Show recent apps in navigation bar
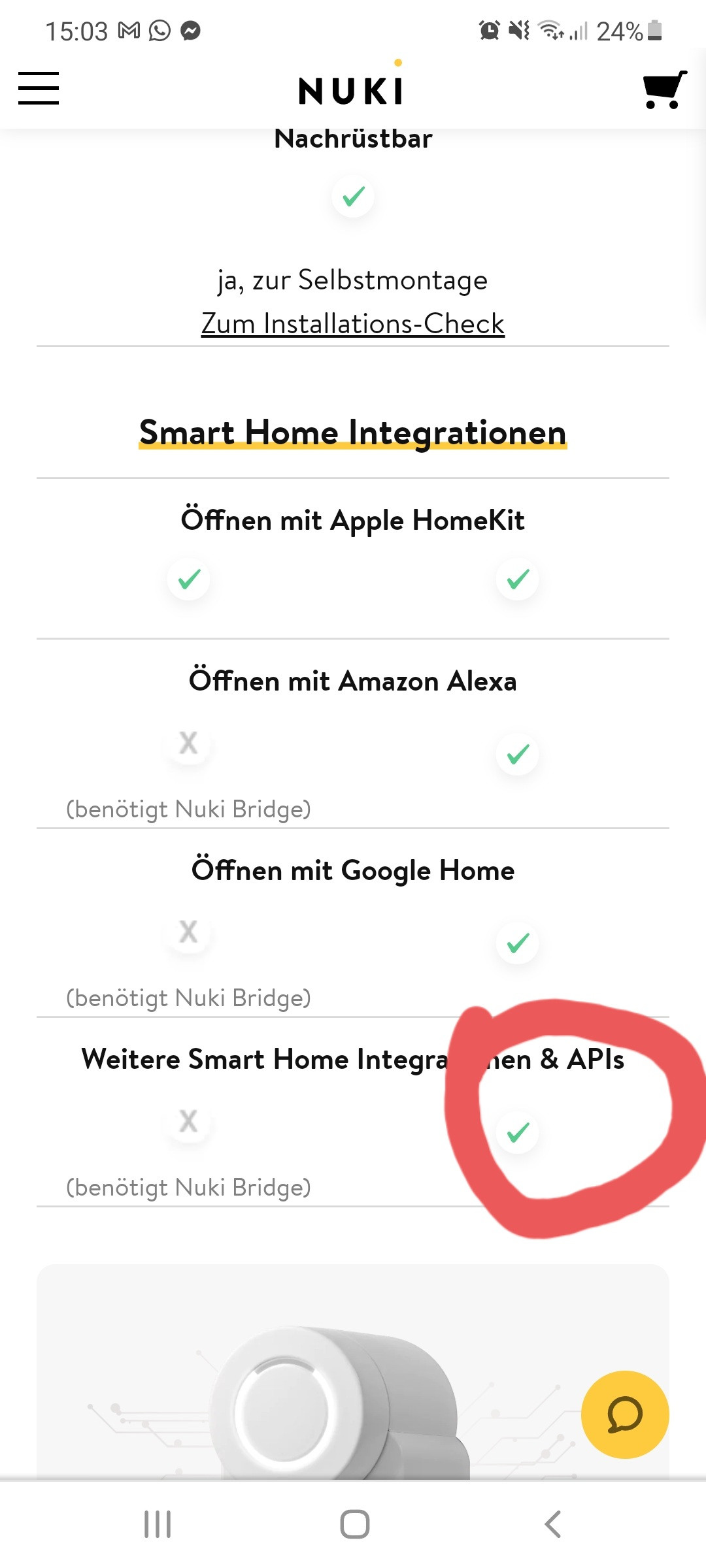 tap(158, 1524)
